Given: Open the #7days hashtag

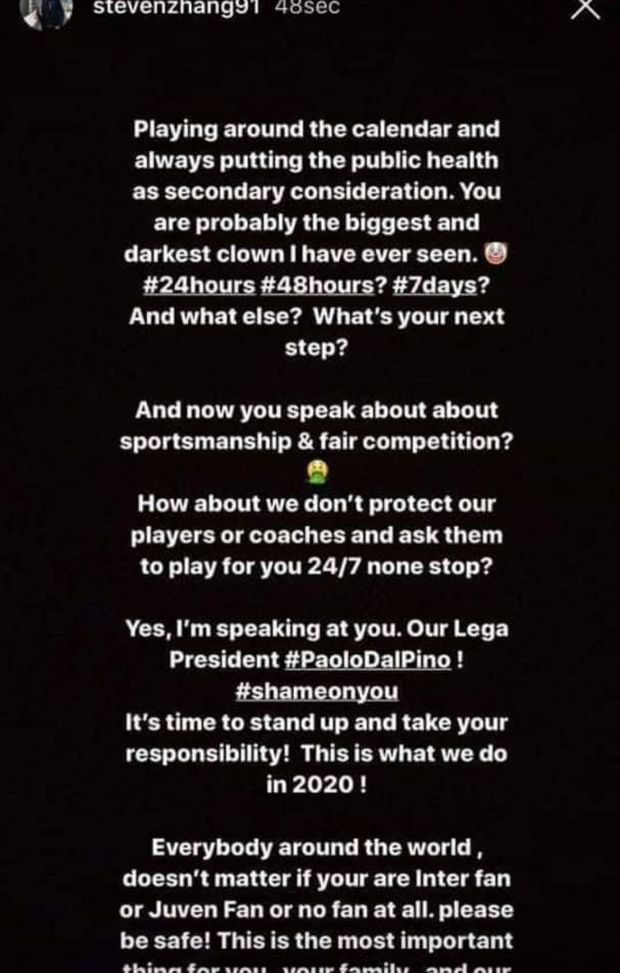Looking at the screenshot, I should coord(434,286).
